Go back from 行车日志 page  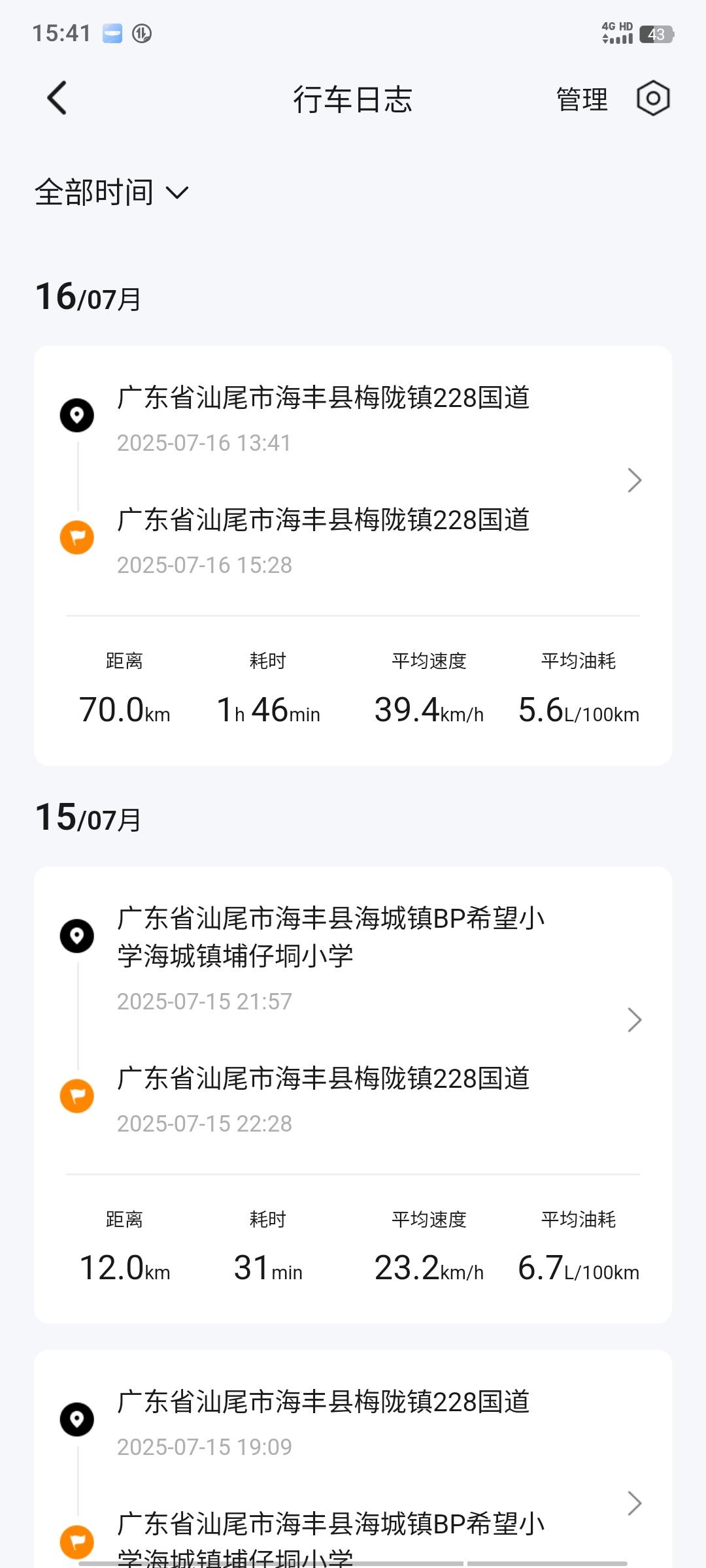click(58, 99)
